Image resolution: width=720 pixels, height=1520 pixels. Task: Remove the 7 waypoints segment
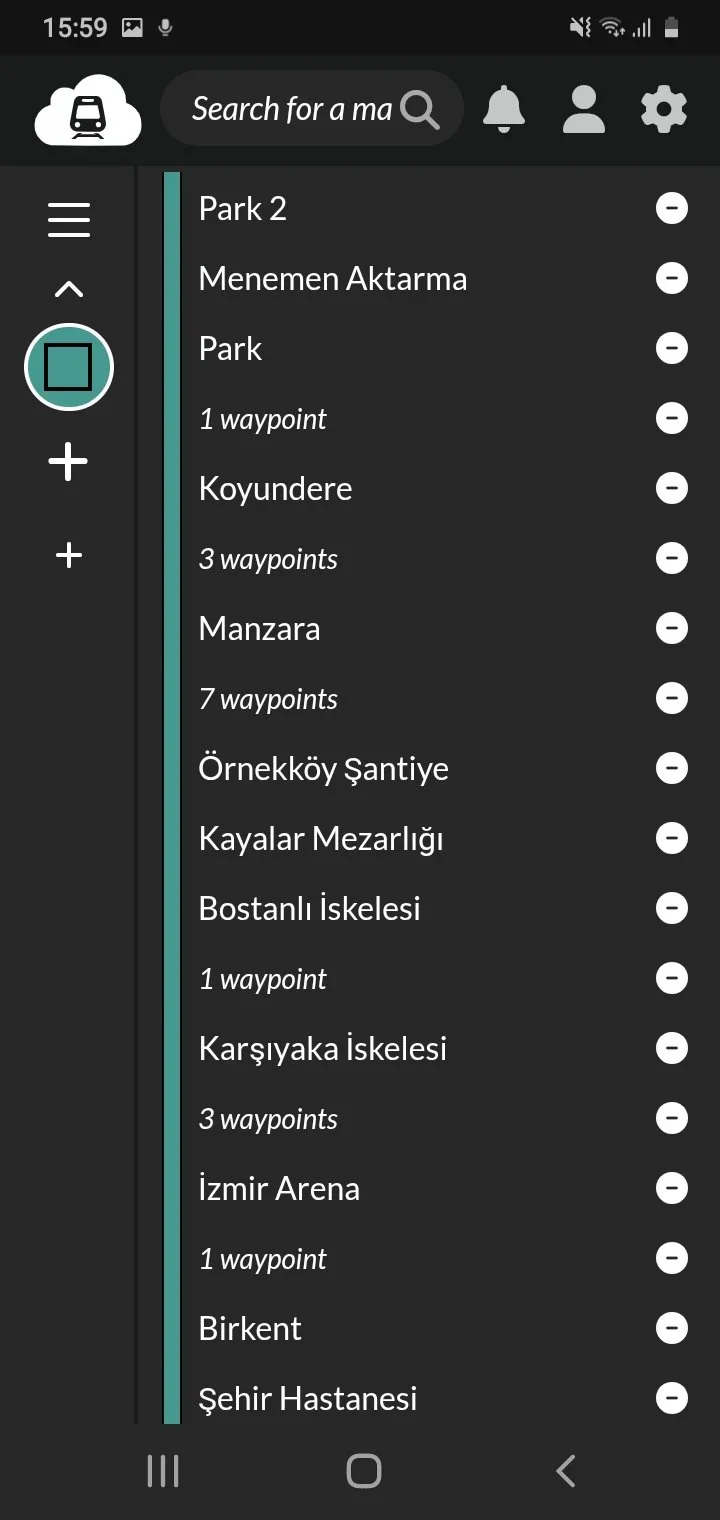[x=671, y=698]
